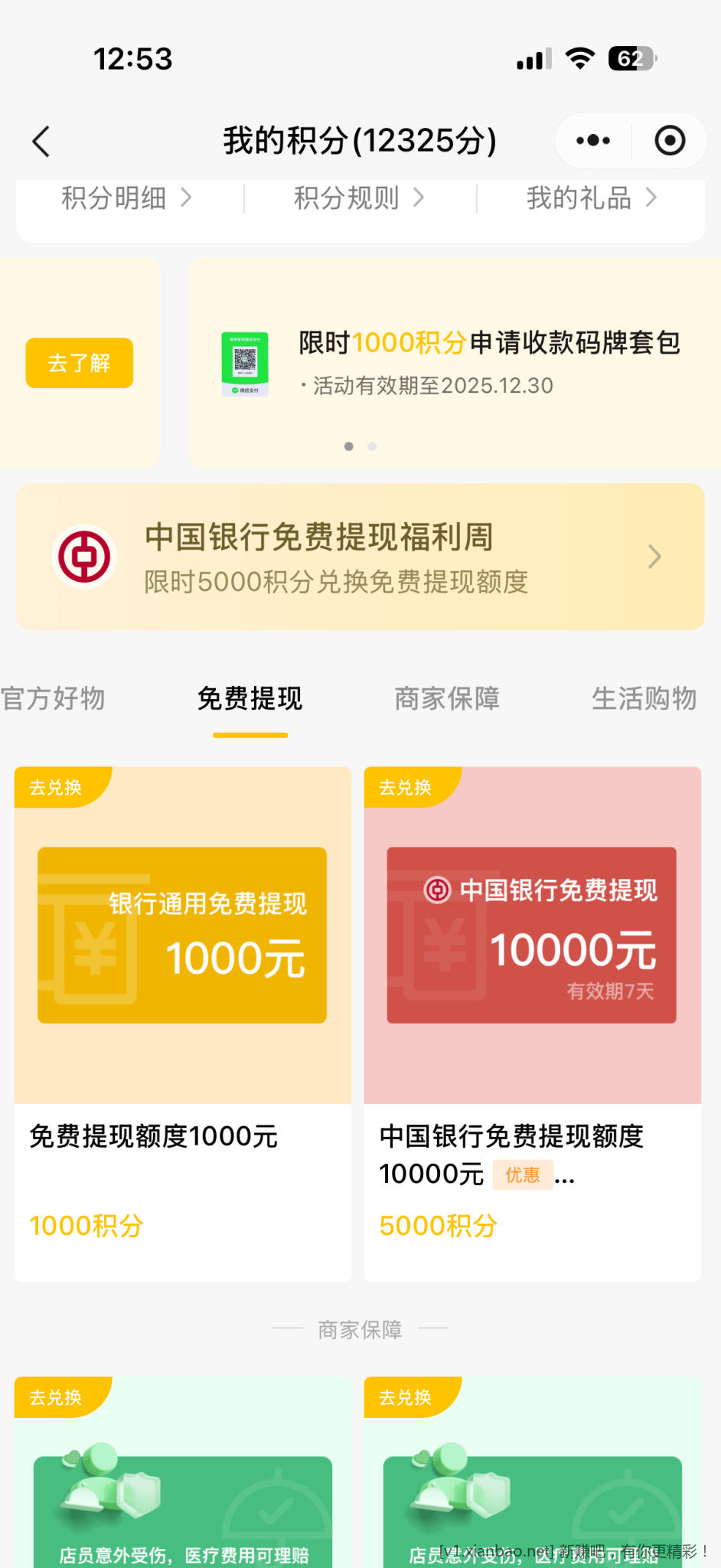This screenshot has height=1568, width=721.
Task: Tap the back arrow icon
Action: [41, 141]
